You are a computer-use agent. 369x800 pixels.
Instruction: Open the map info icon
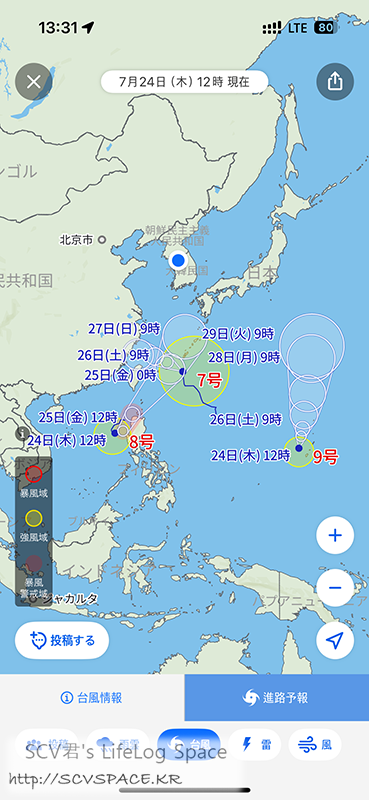pos(21,434)
